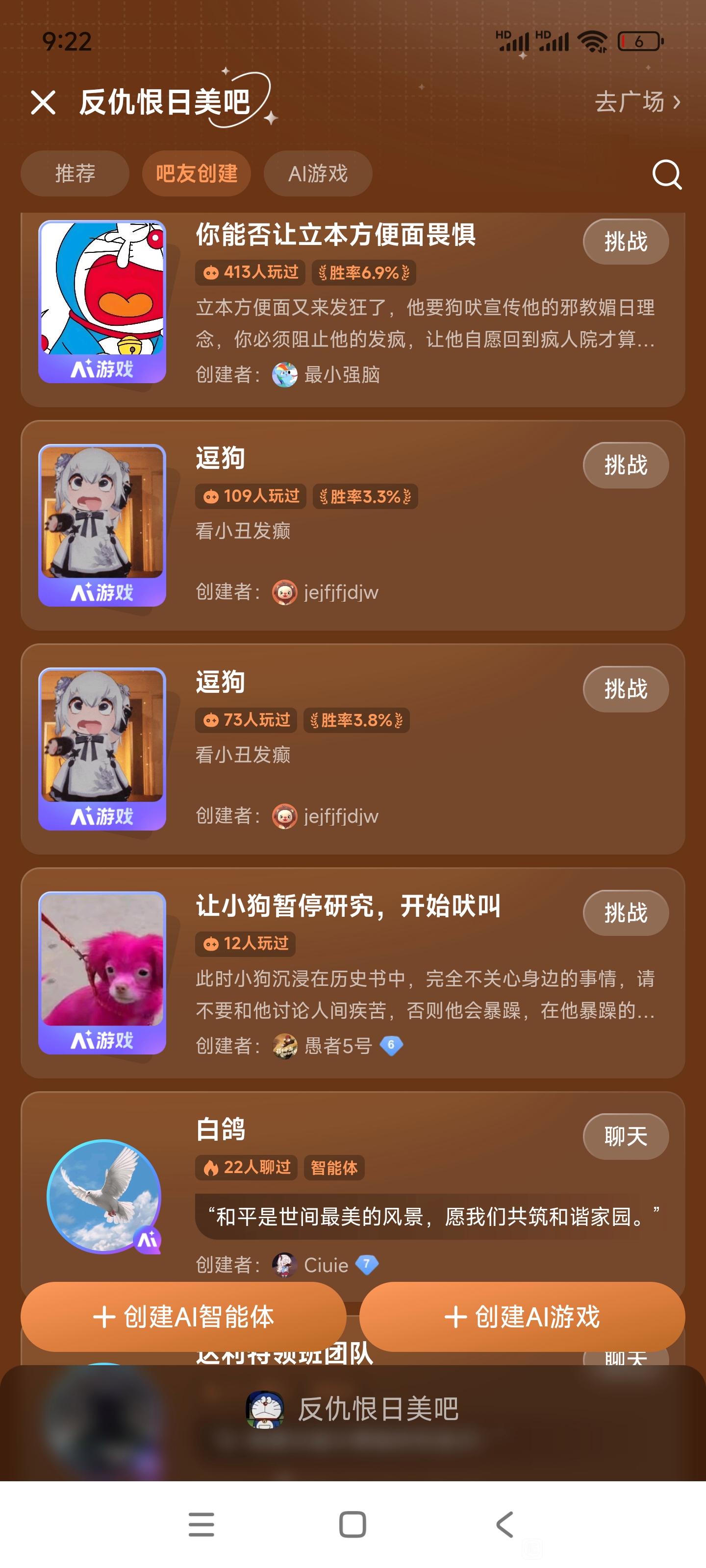
Task: Switch to the AI游戏 tab
Action: point(318,173)
